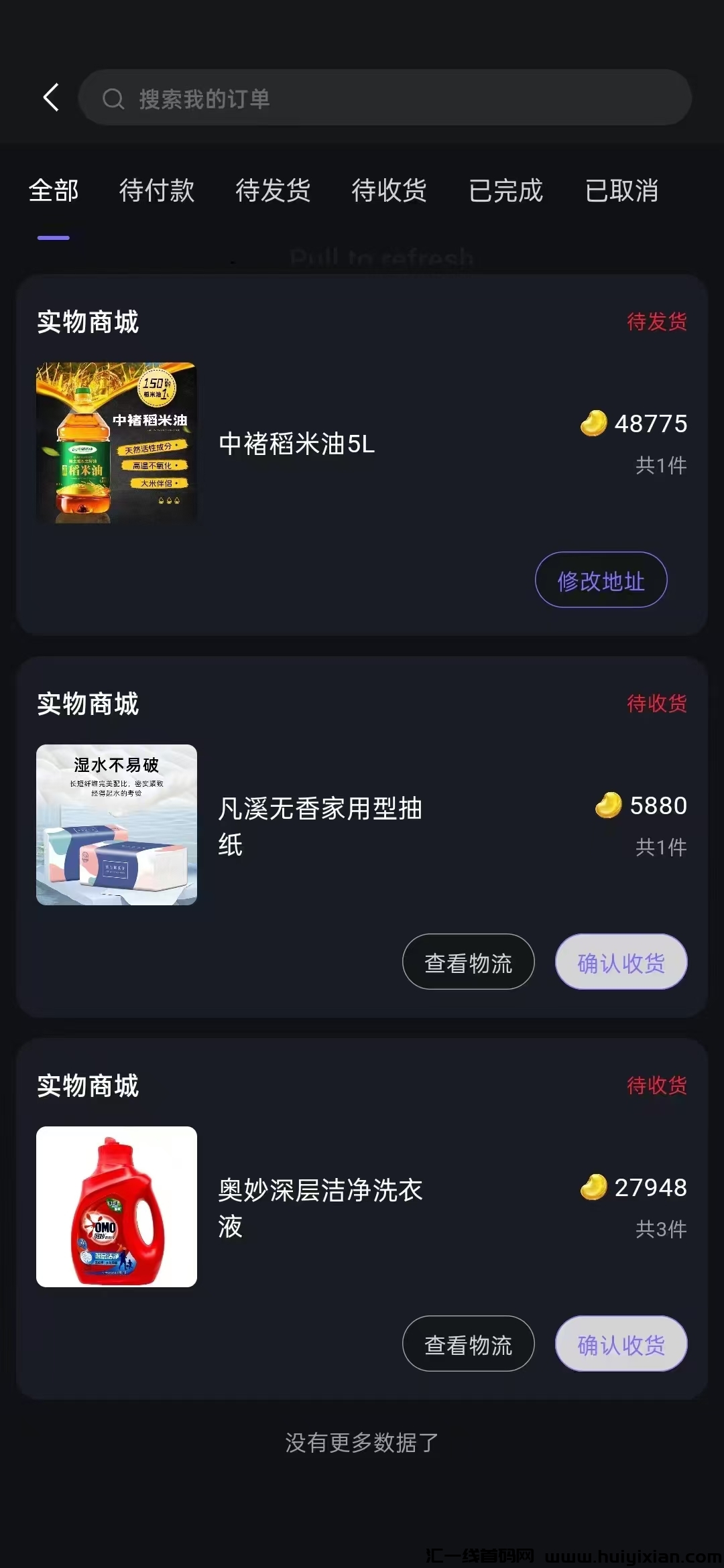Confirm receipt of the 凡溪 tissue order
Viewport: 724px width, 1568px height.
[621, 962]
